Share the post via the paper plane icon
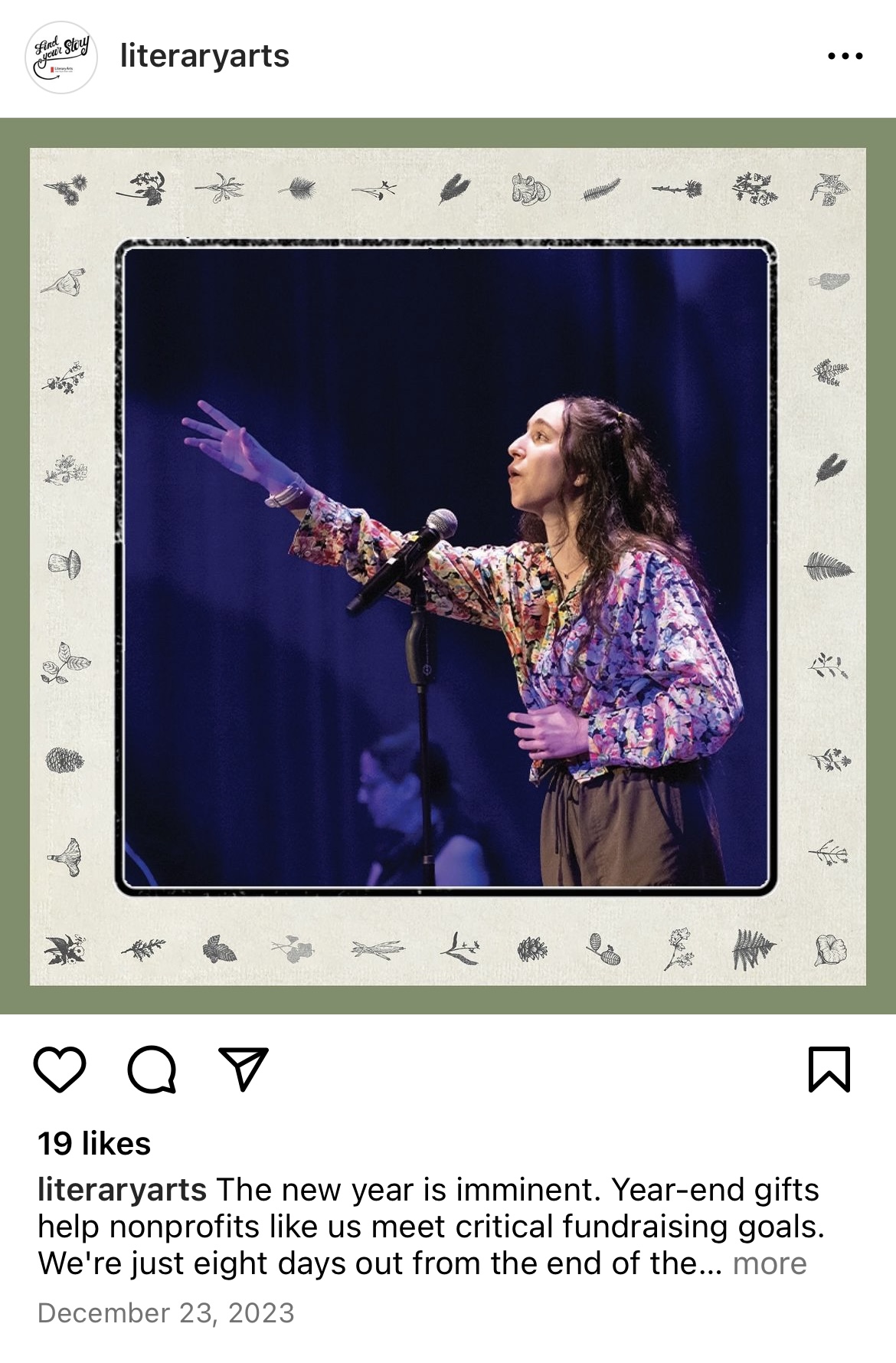The image size is (896, 1363). 244,1068
